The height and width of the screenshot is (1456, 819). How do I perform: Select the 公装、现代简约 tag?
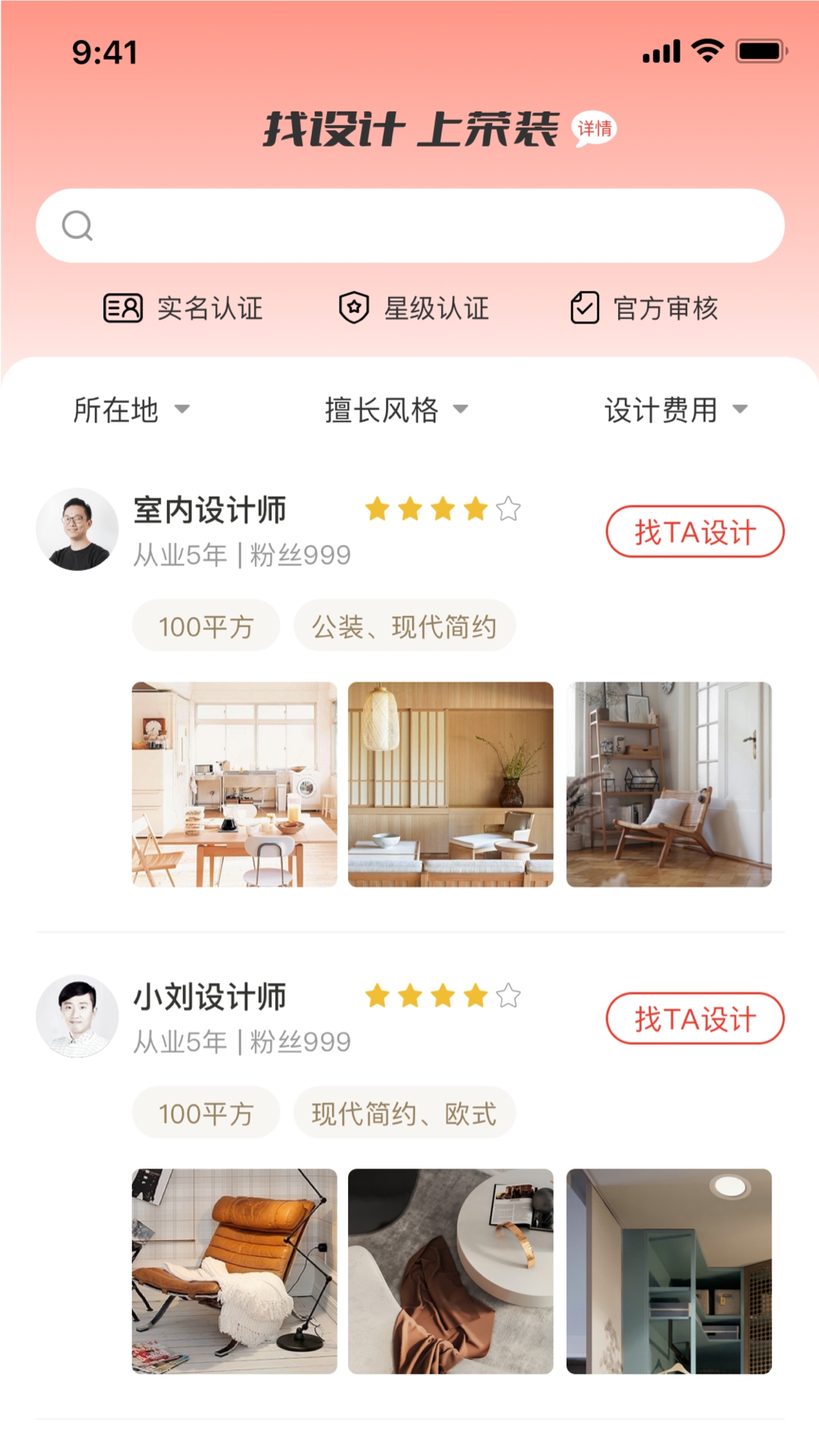(x=404, y=625)
